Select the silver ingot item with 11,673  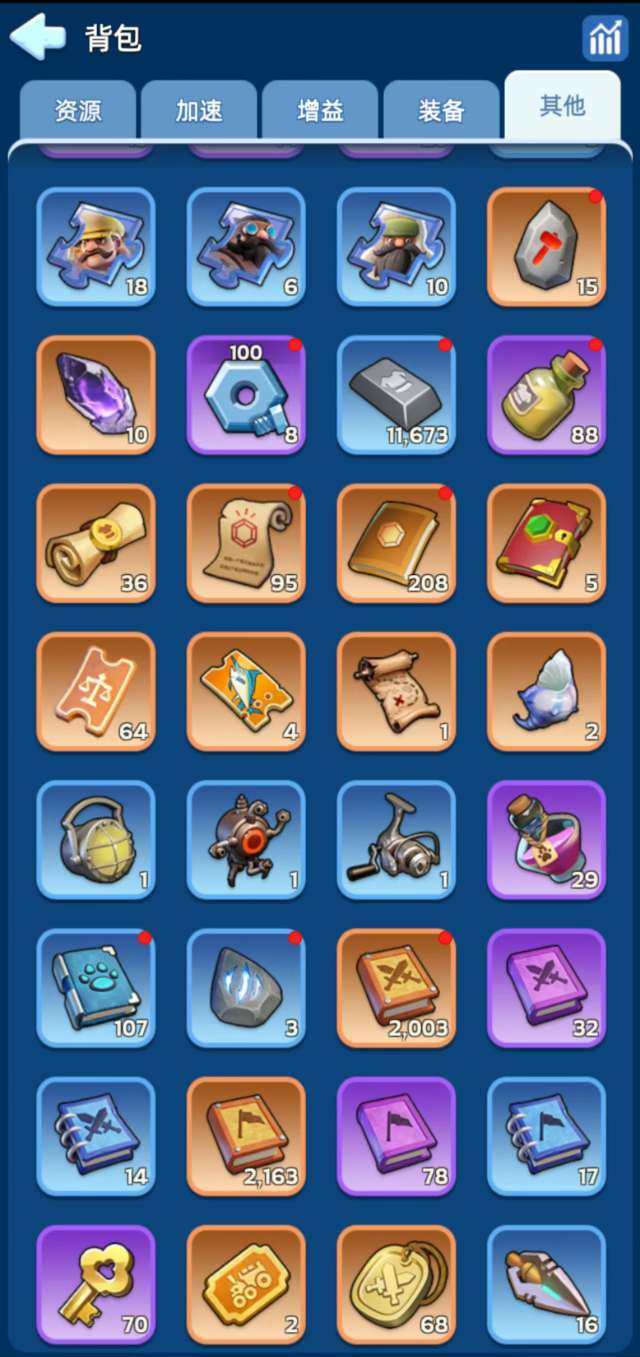click(x=396, y=395)
